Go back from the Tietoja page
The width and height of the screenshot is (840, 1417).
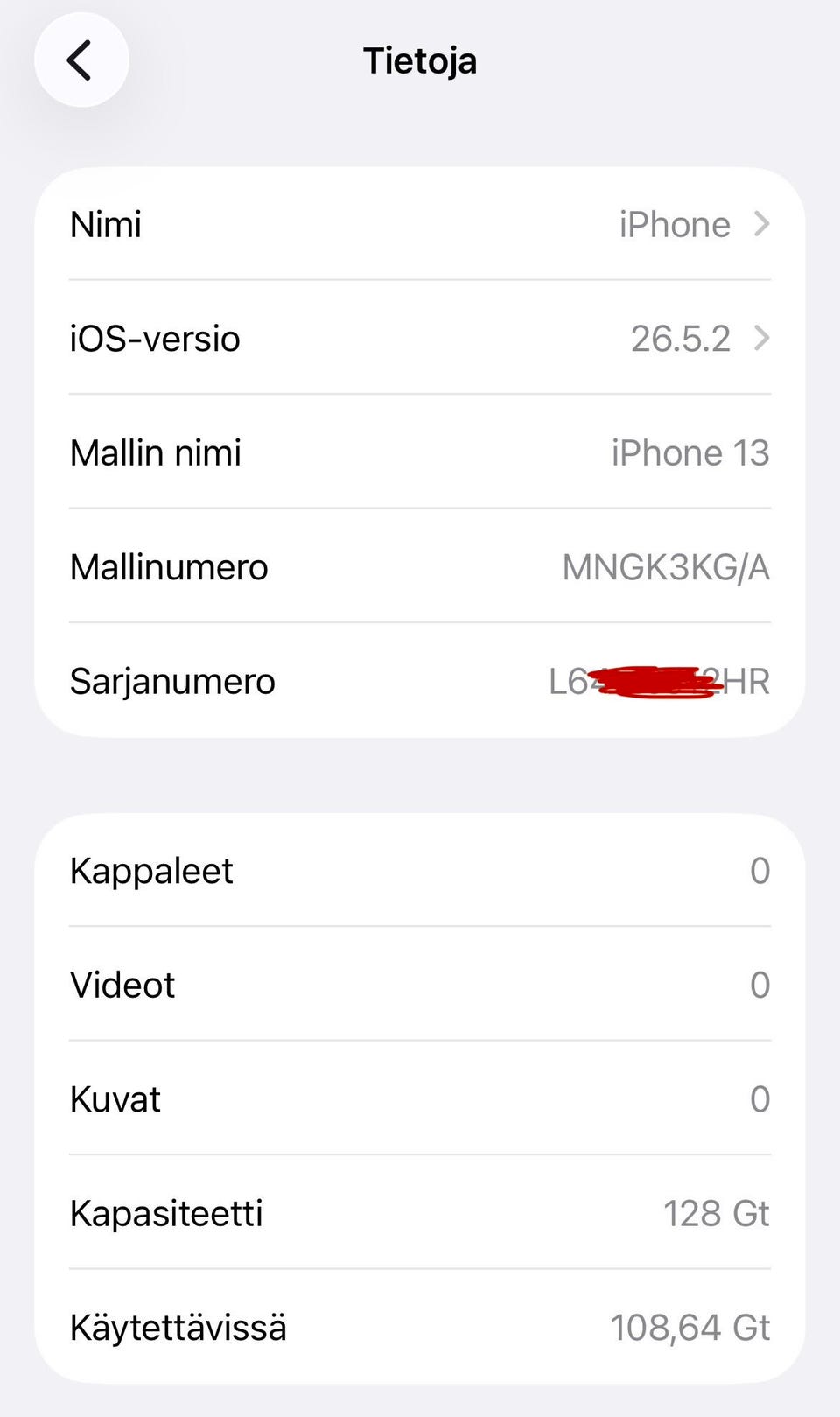(81, 60)
